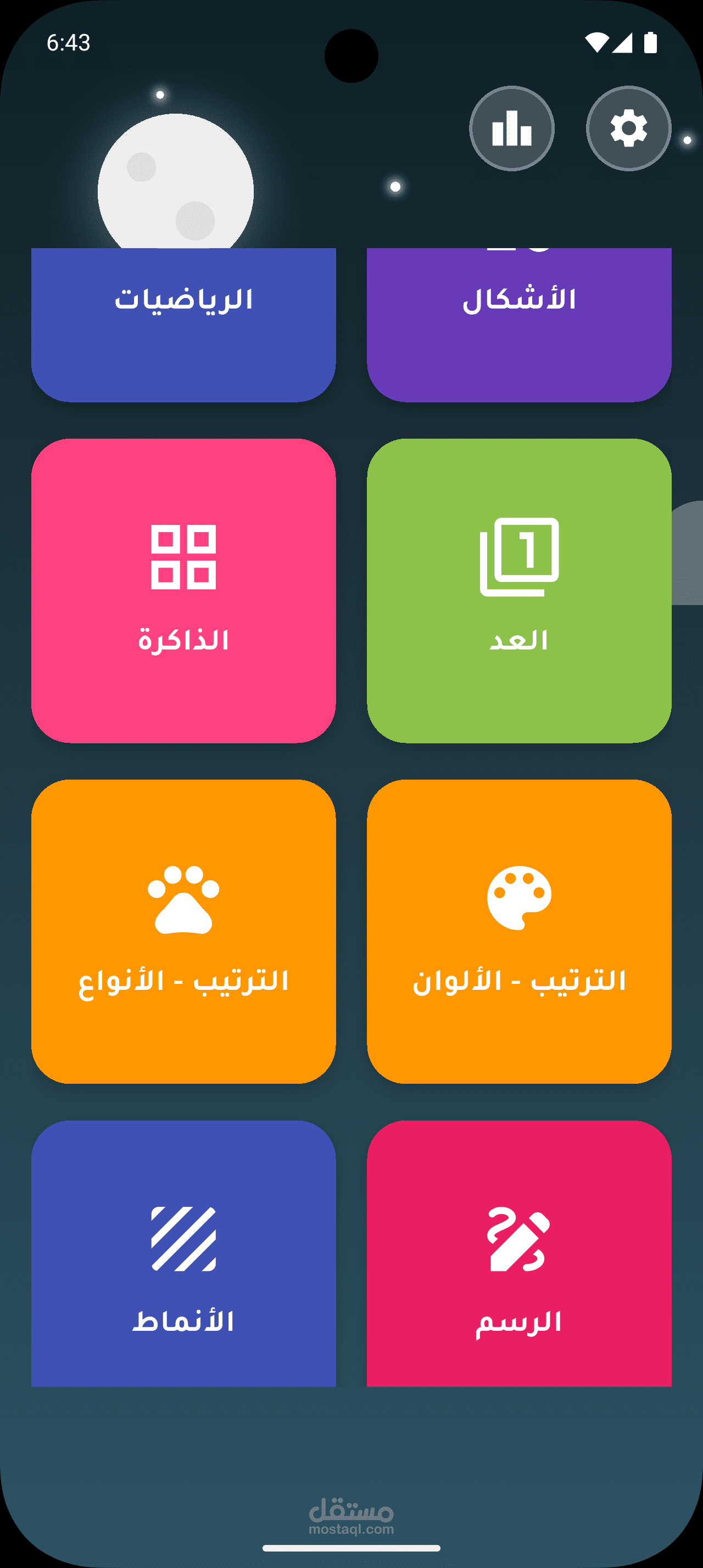
Task: Select the الترتيب - الأنواع sorting card
Action: 183,931
